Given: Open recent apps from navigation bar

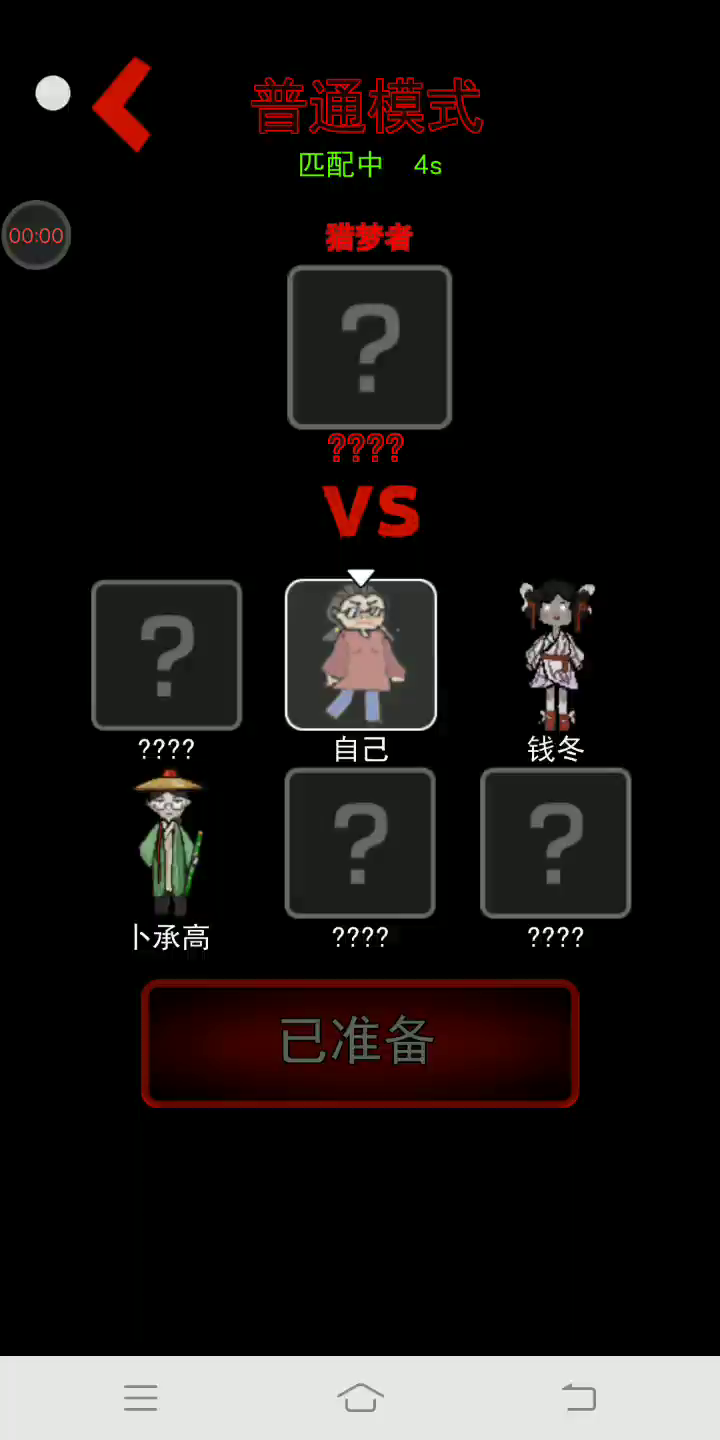Looking at the screenshot, I should point(141,1397).
